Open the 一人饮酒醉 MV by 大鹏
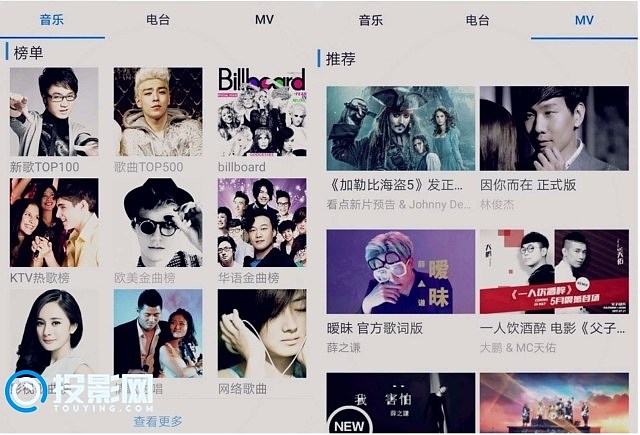 [x=552, y=272]
